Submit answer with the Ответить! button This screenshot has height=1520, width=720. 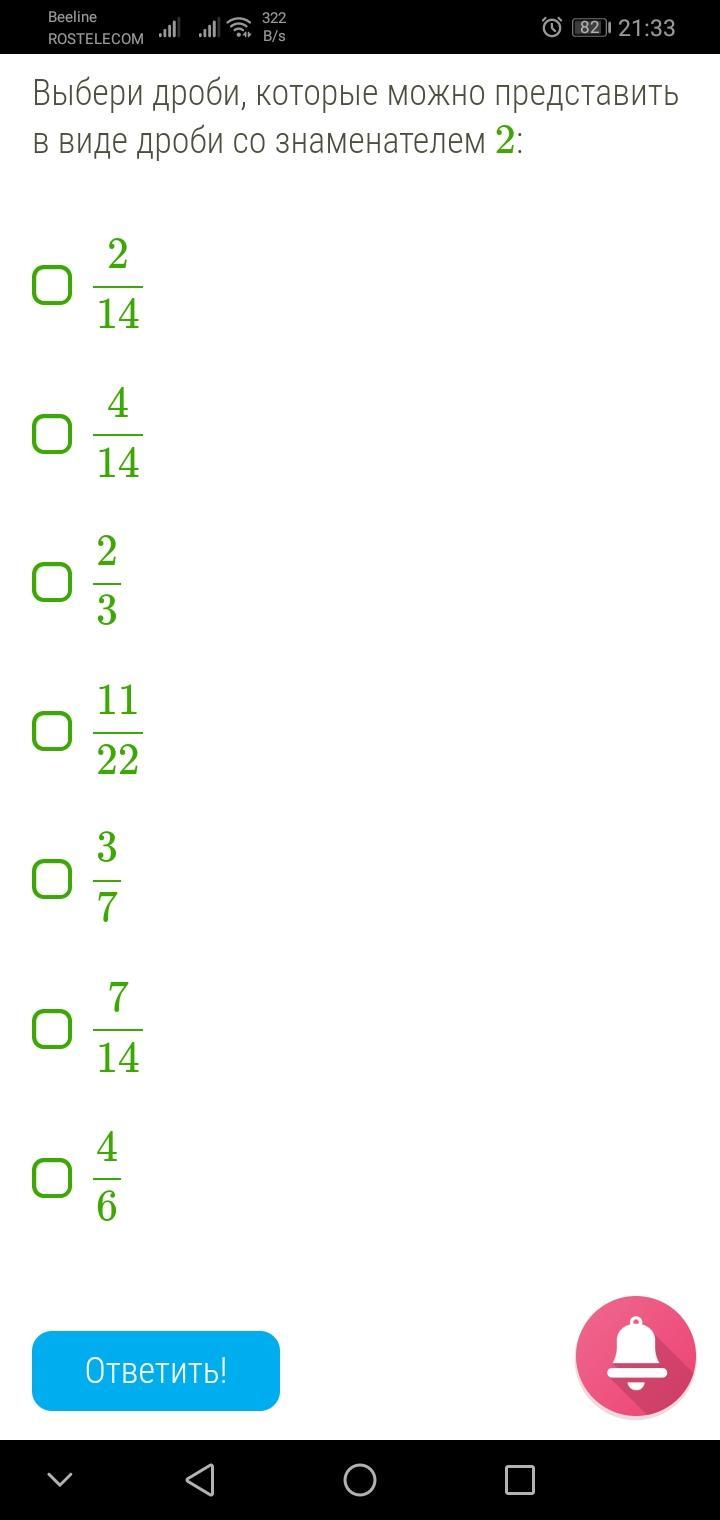[x=156, y=1371]
